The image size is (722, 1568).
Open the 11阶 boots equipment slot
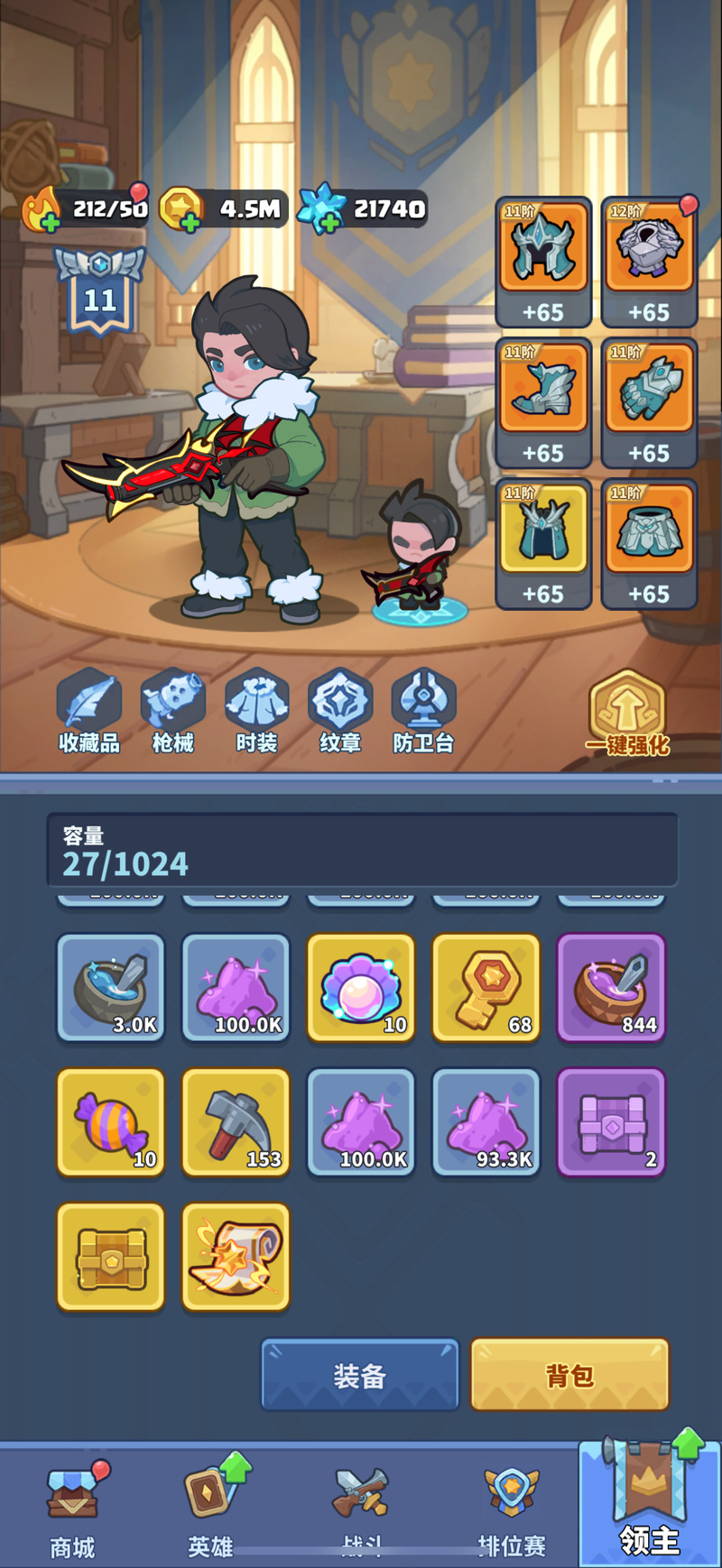(x=543, y=392)
